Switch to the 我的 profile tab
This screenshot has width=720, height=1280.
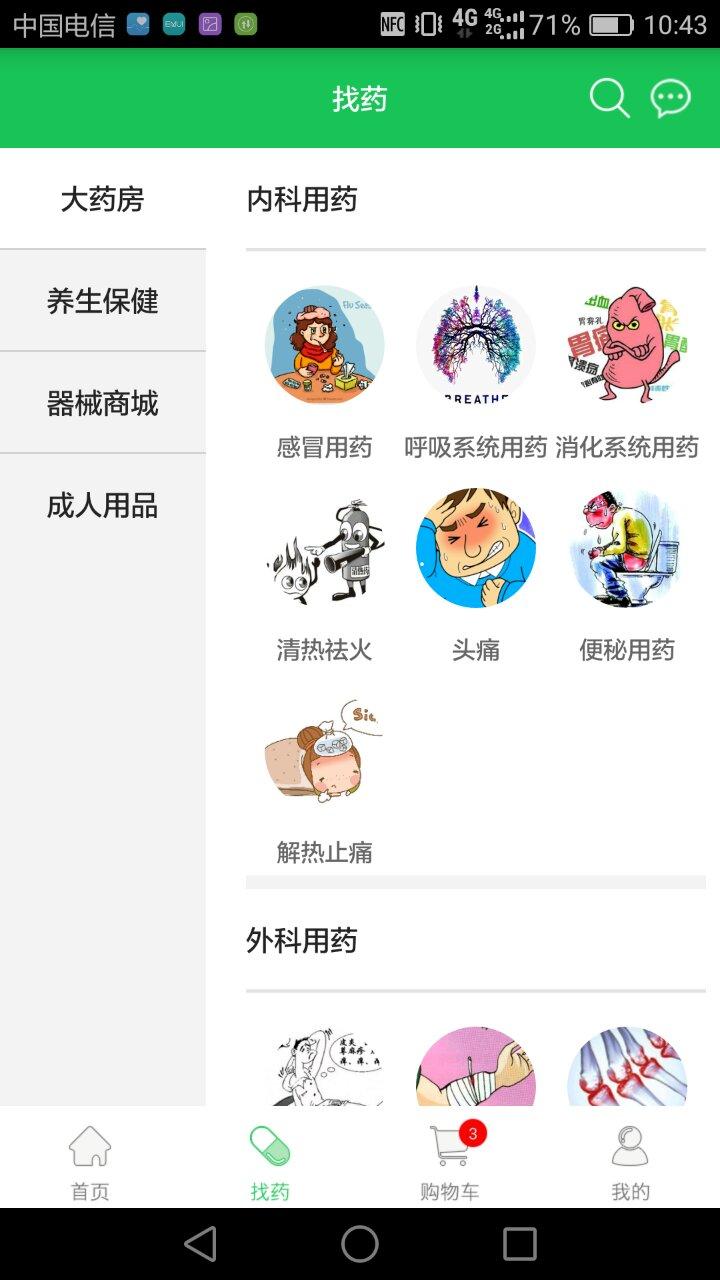pyautogui.click(x=630, y=1160)
